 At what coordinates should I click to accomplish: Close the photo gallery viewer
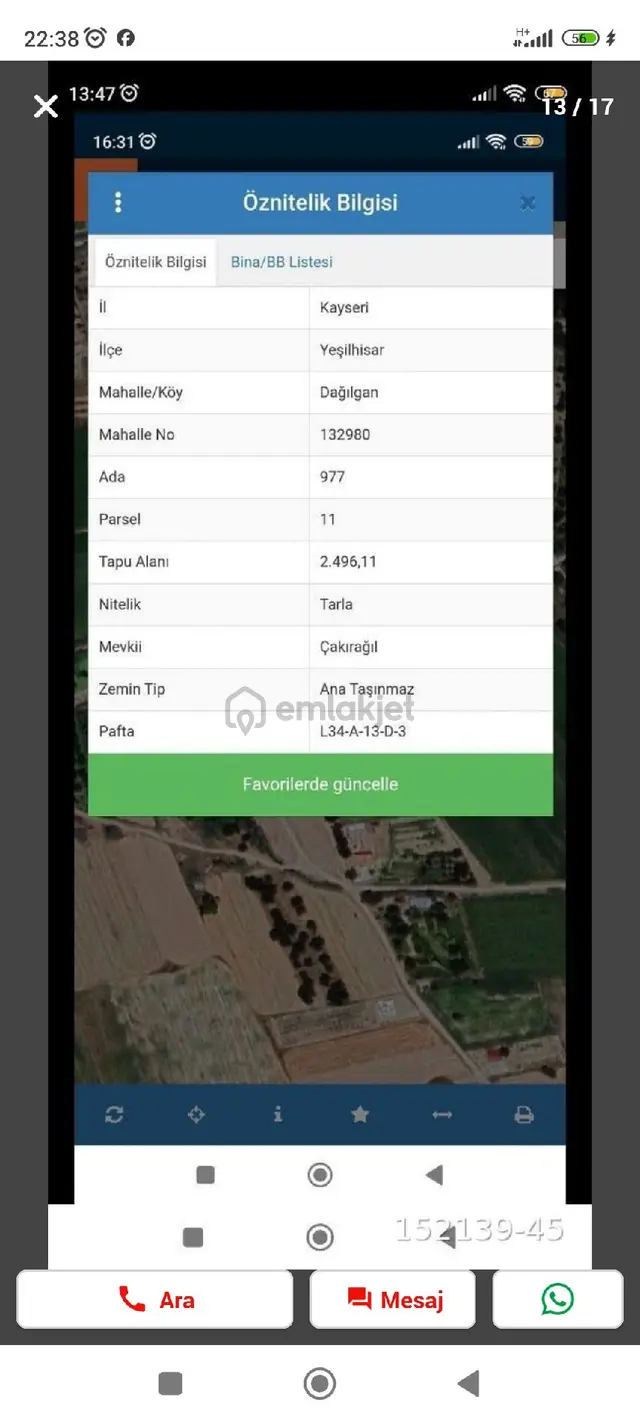pos(46,106)
